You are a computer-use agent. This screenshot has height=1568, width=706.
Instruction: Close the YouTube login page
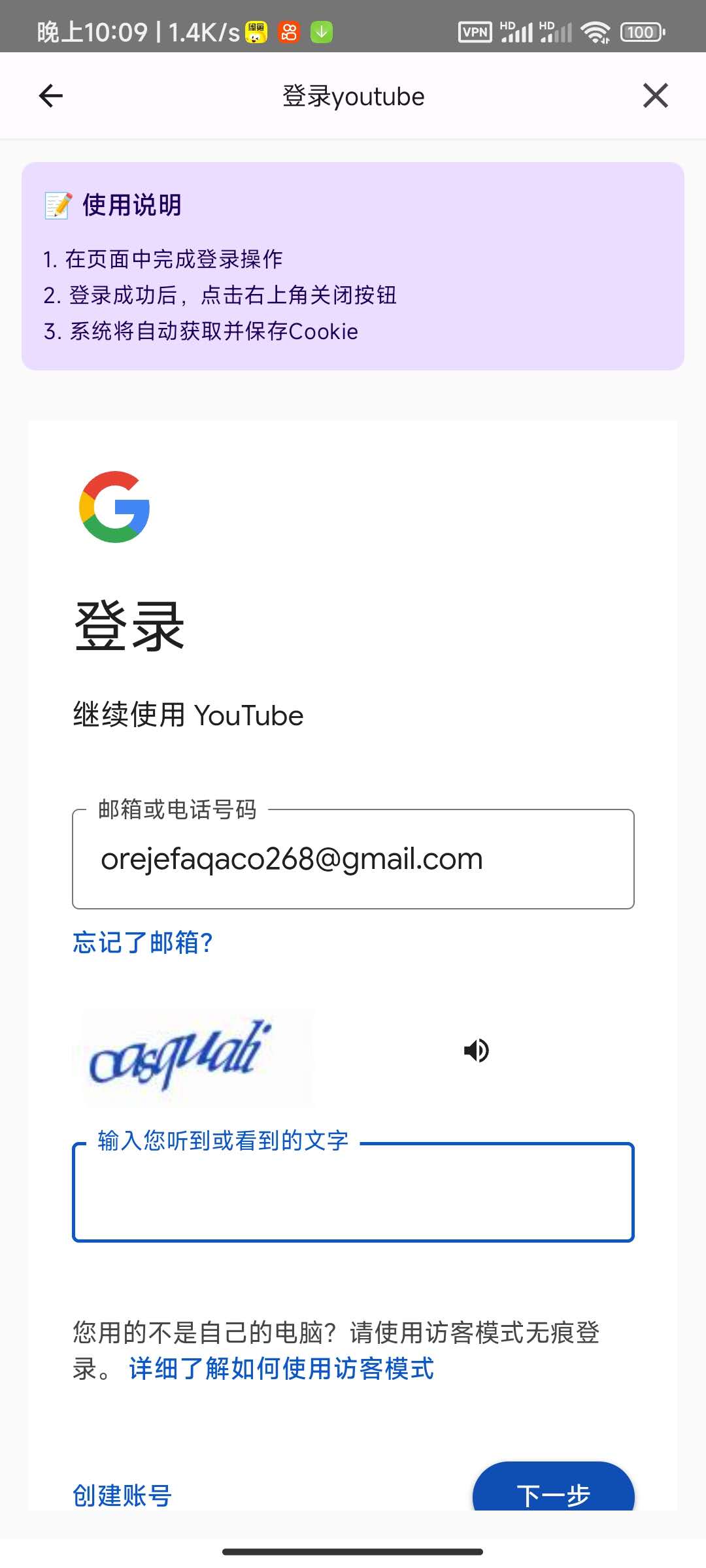tap(655, 96)
